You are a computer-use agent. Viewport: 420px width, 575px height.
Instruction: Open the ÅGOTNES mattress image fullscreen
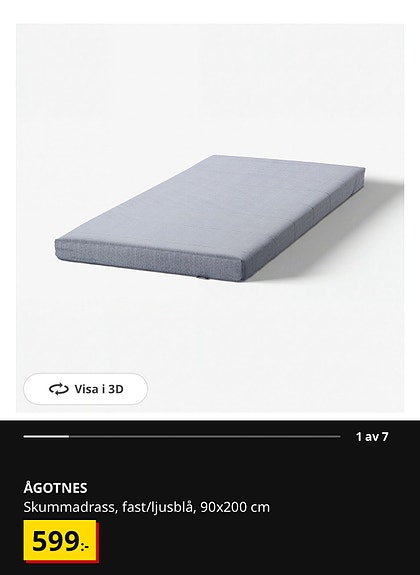click(x=210, y=218)
